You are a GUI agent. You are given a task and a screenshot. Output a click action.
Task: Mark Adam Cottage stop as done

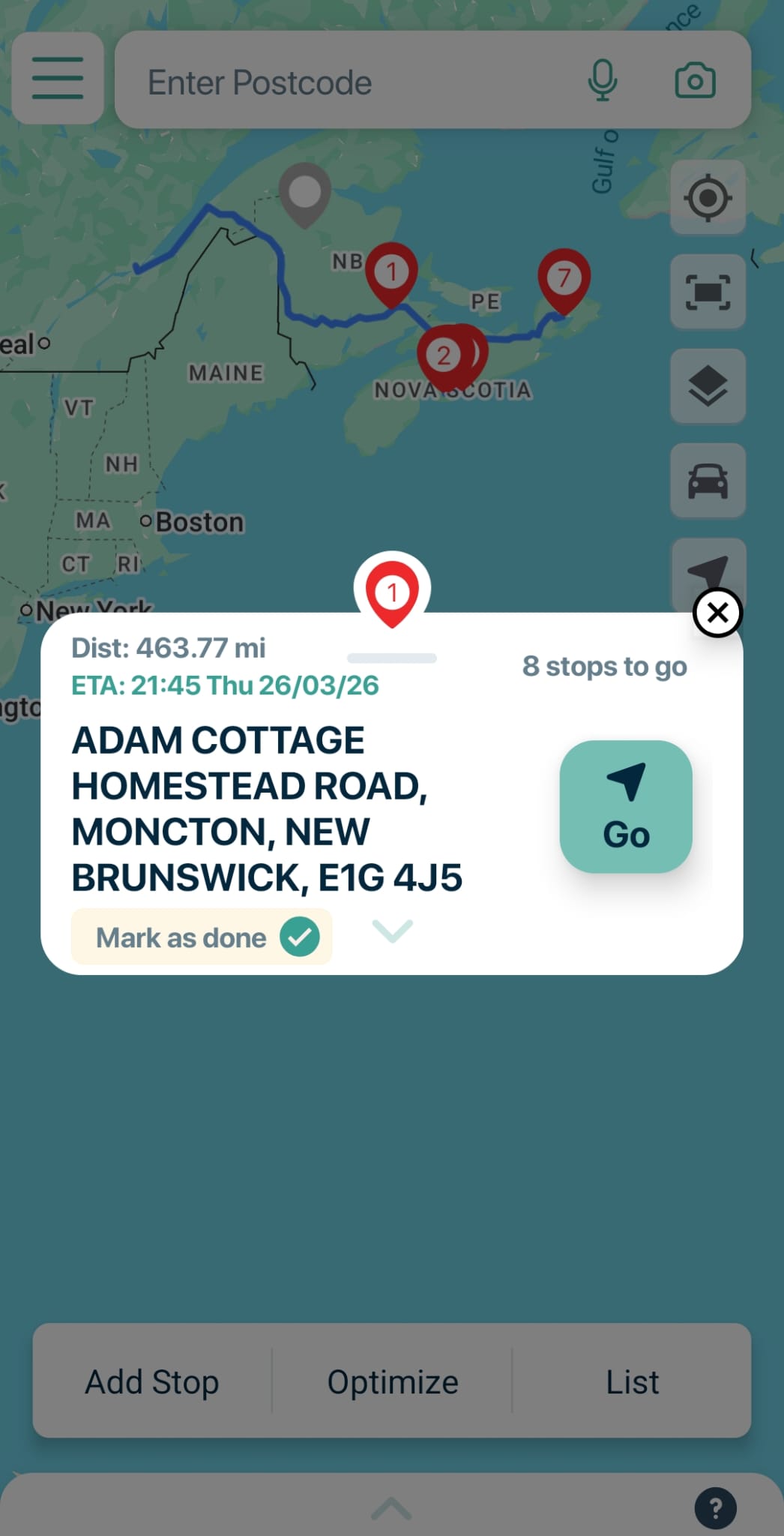click(x=202, y=937)
